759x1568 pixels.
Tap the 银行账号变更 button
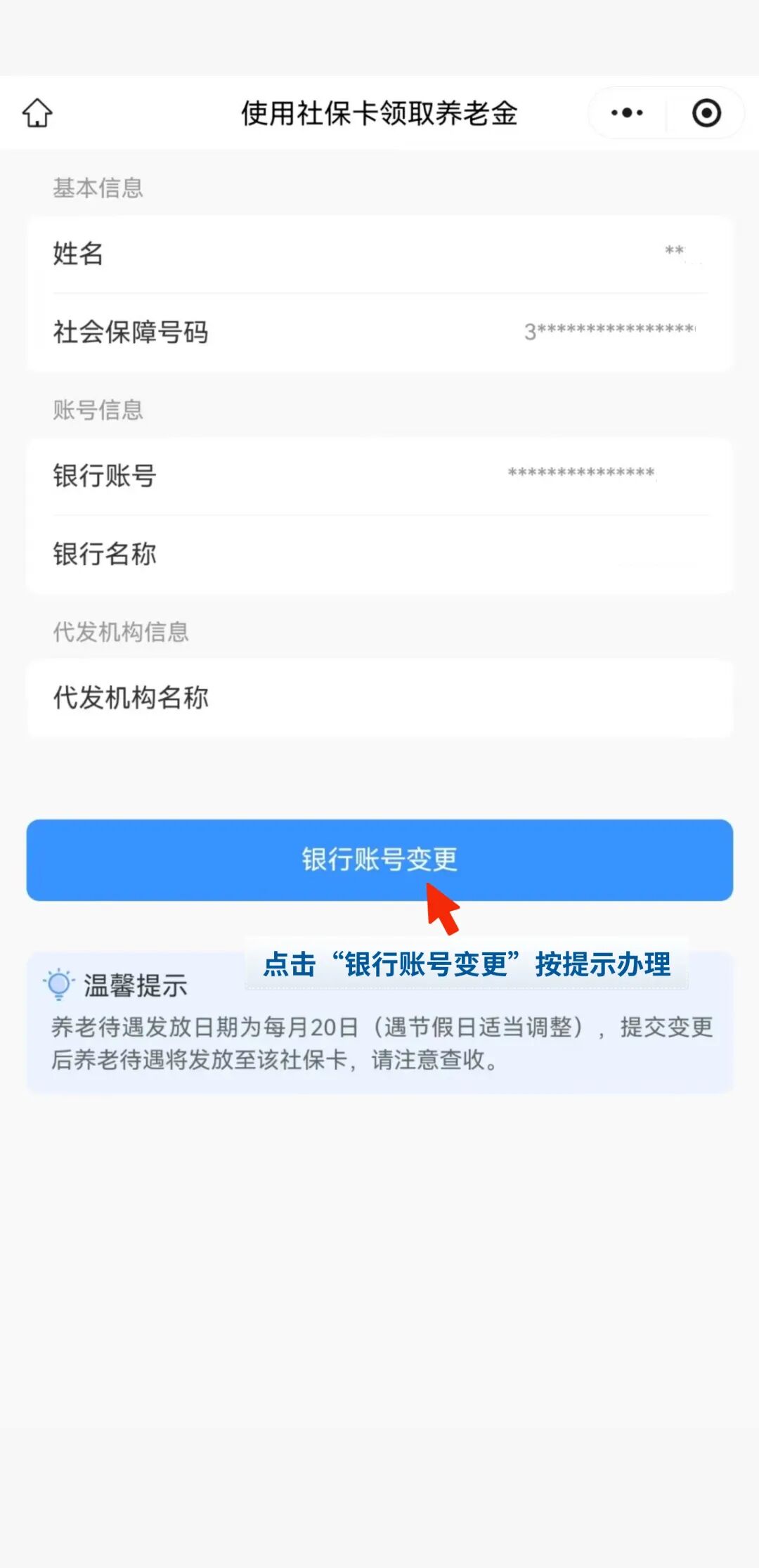(379, 859)
